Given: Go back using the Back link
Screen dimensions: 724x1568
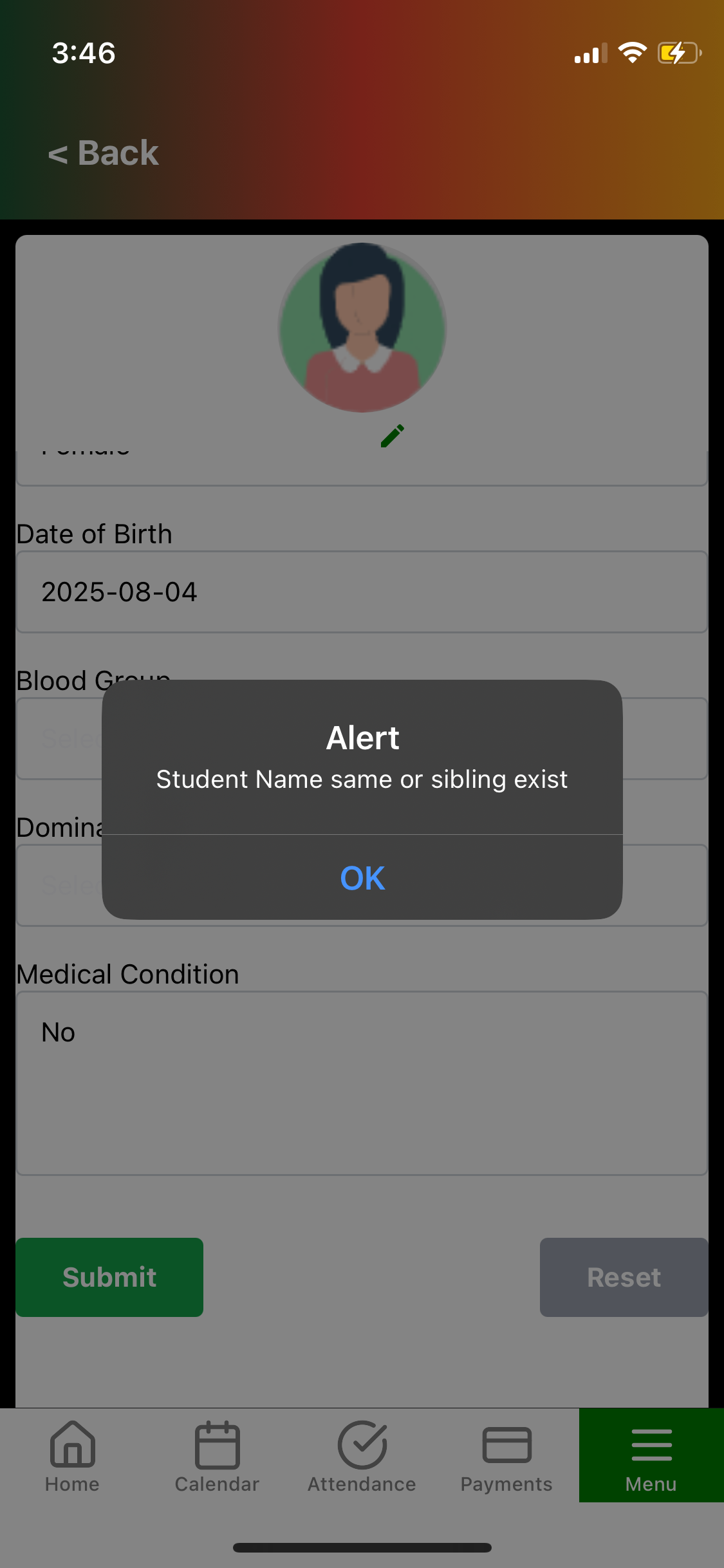Looking at the screenshot, I should [104, 153].
